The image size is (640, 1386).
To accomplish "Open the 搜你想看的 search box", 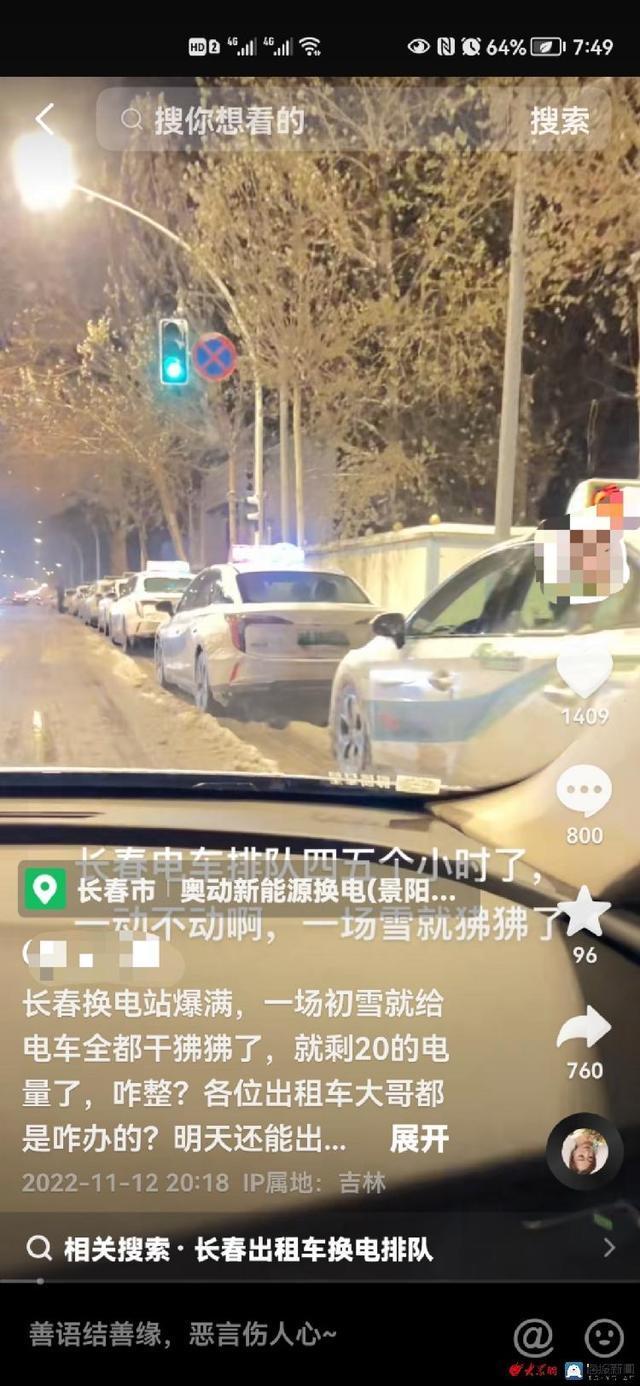I will pos(300,121).
